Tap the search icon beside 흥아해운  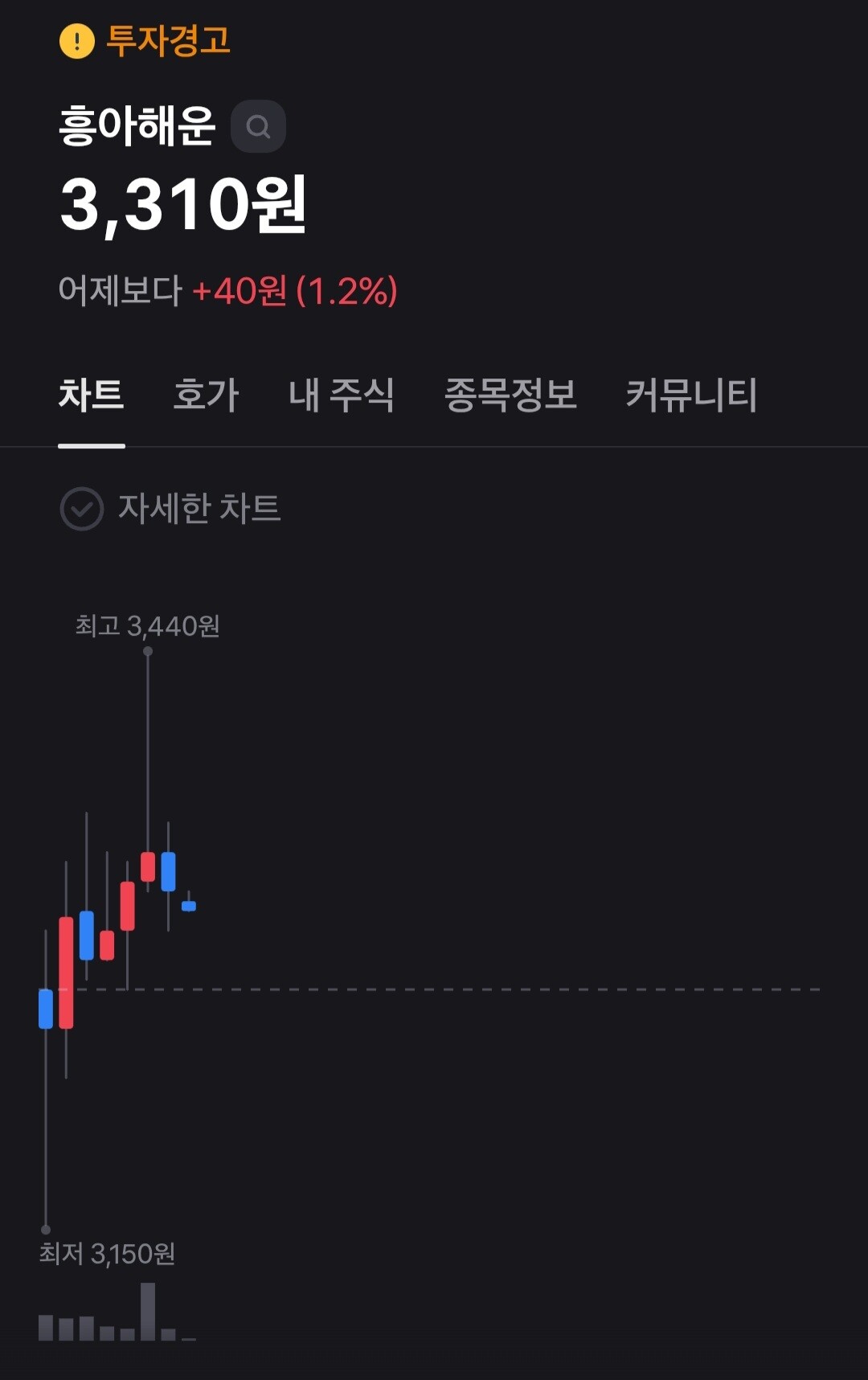[x=258, y=126]
